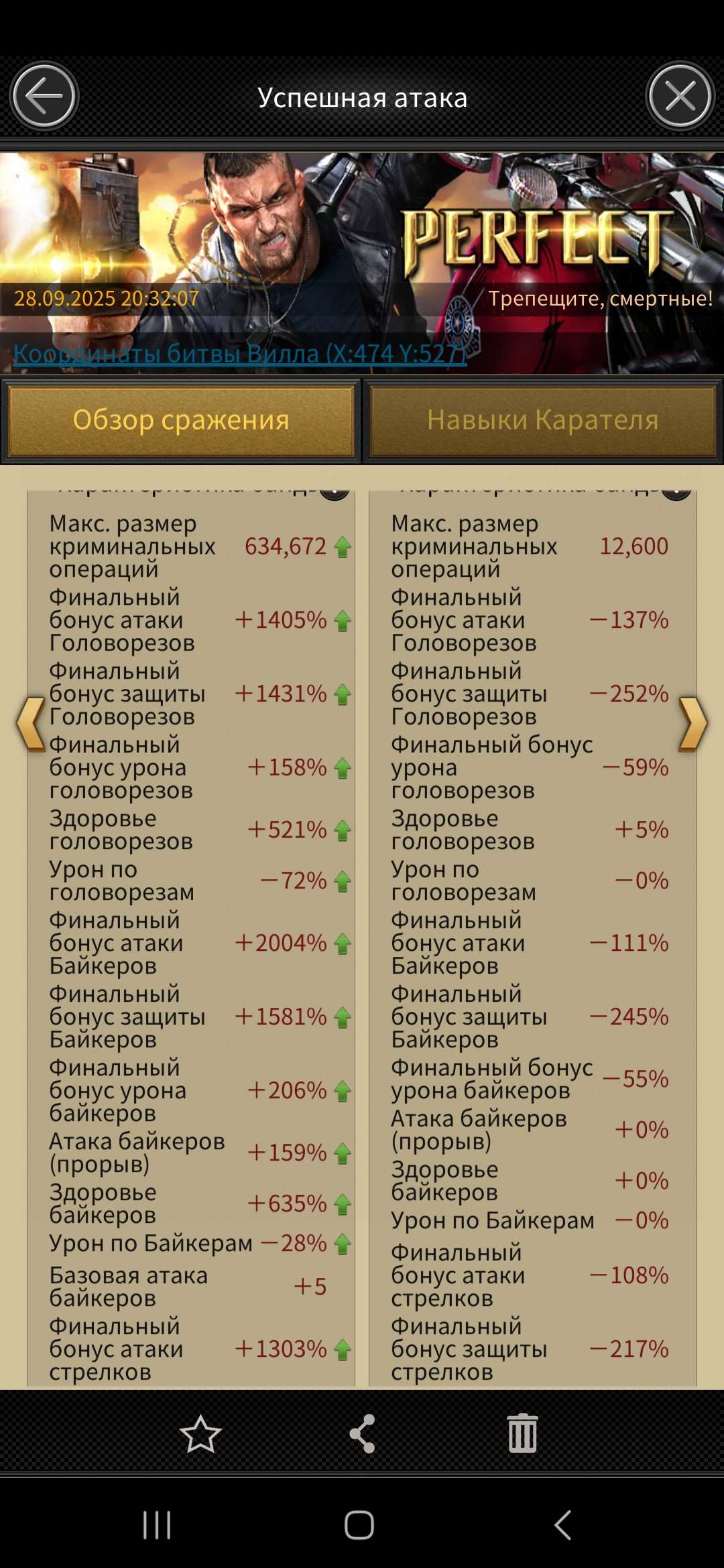Image resolution: width=724 pixels, height=1568 pixels.
Task: Go back using the top-left arrow
Action: [x=44, y=96]
